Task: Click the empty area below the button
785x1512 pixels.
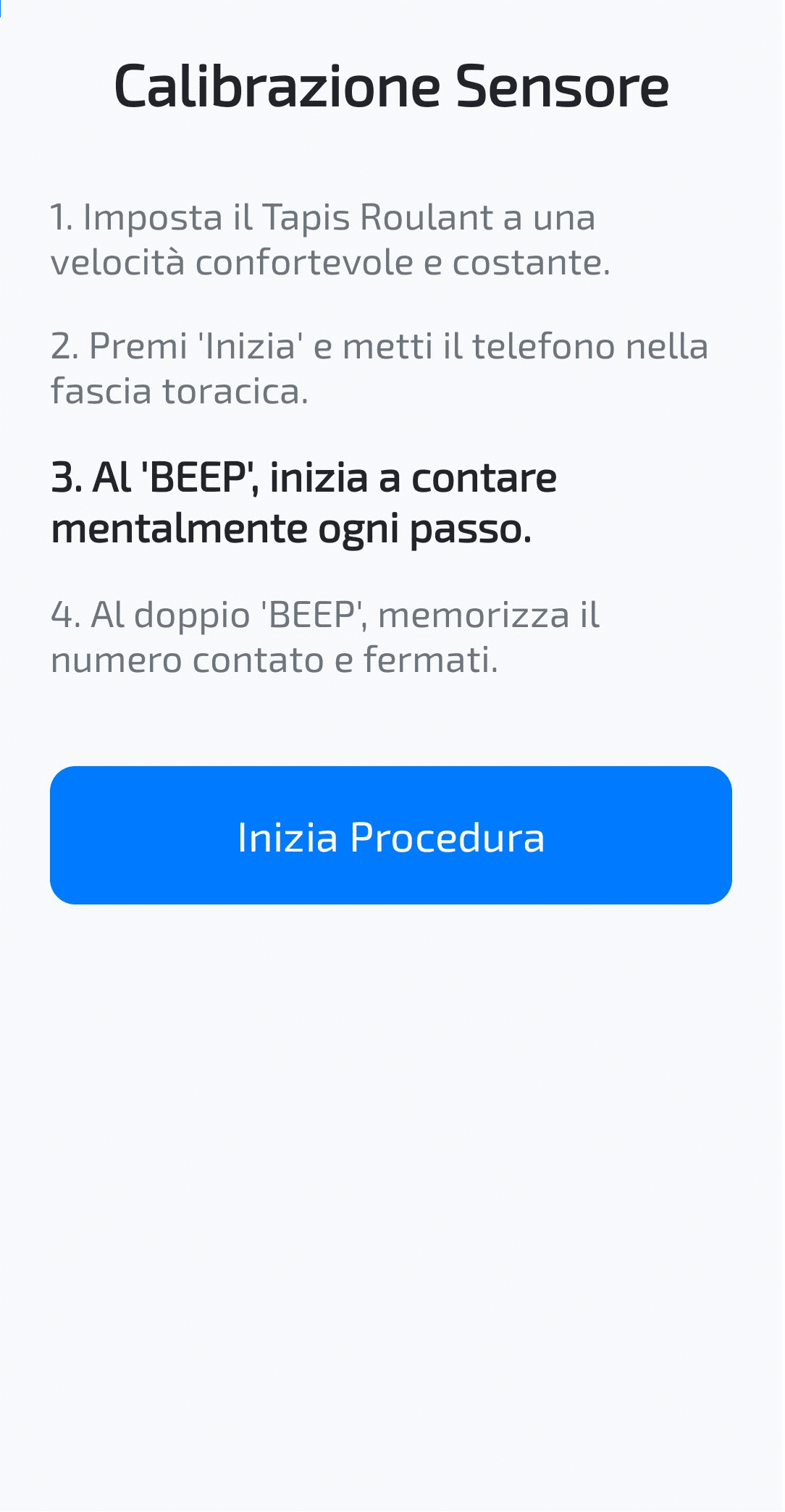Action: click(x=391, y=1159)
